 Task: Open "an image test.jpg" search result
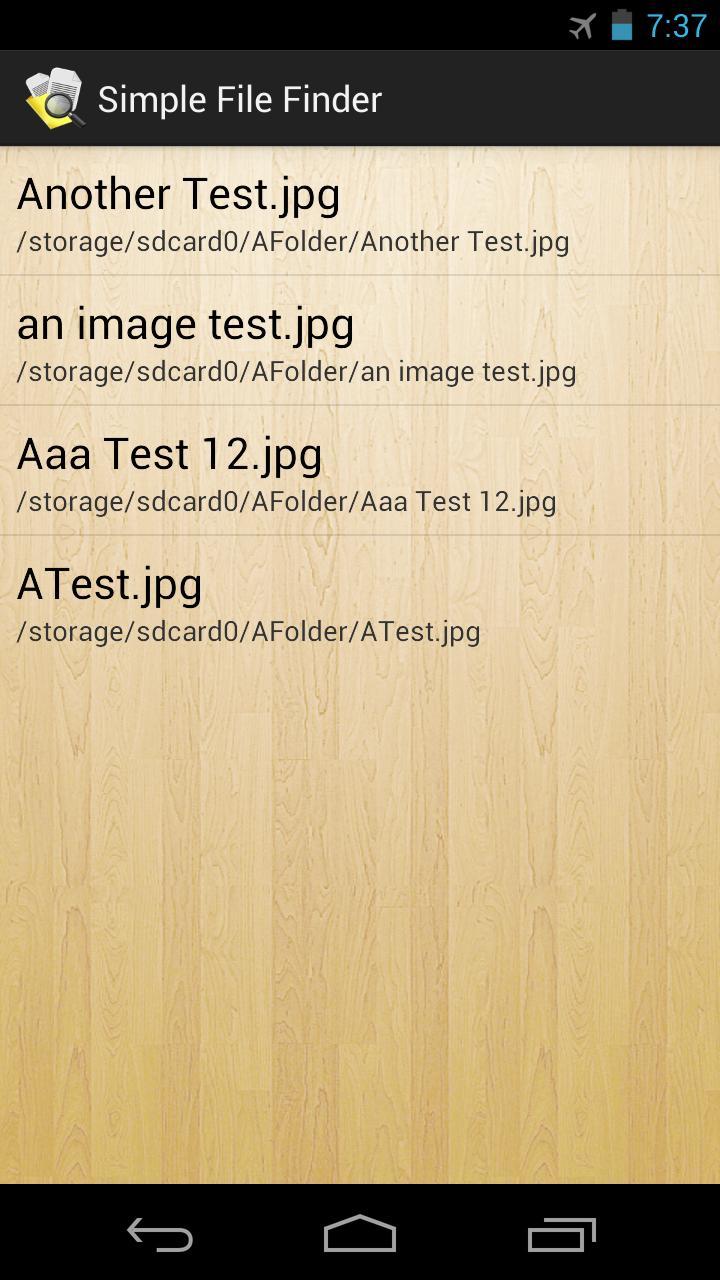pyautogui.click(x=185, y=323)
